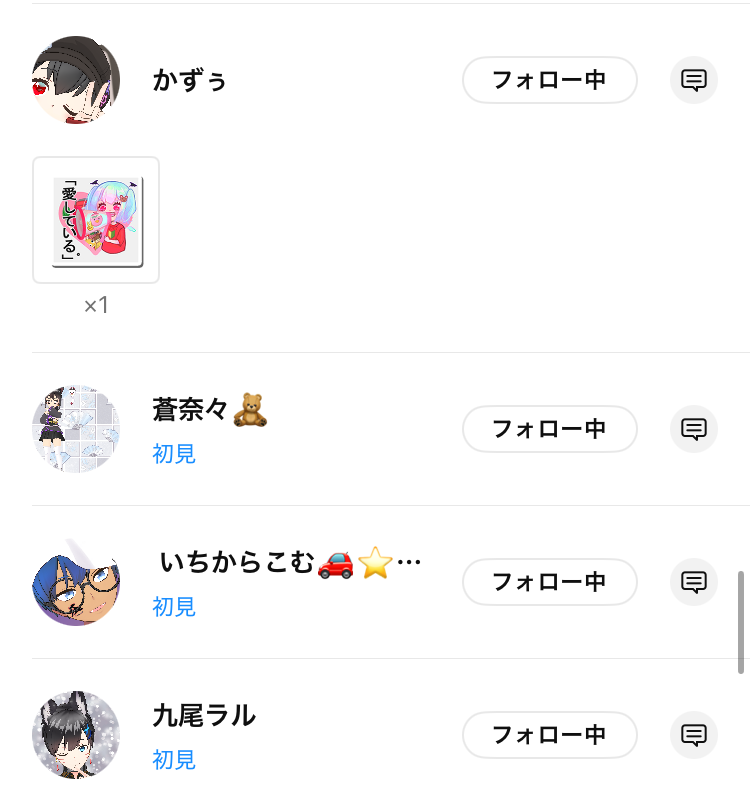
Task: Send a message to いちからこむ
Action: click(x=694, y=581)
